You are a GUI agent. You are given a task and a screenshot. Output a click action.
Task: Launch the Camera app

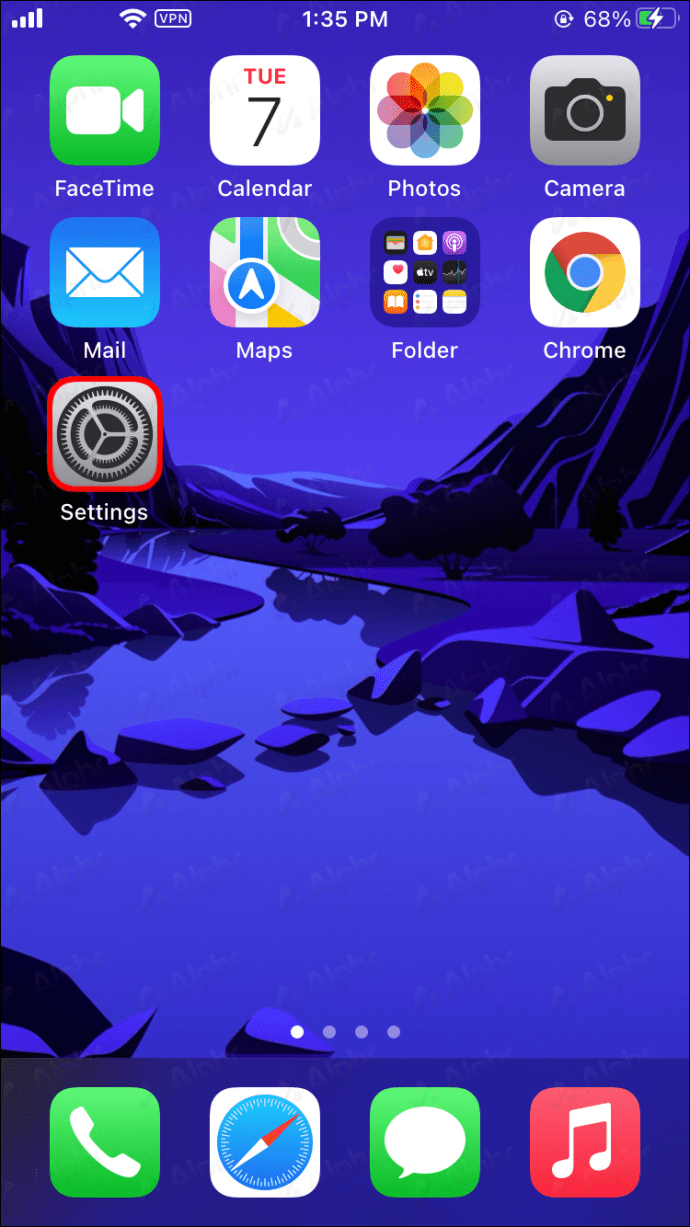[585, 110]
